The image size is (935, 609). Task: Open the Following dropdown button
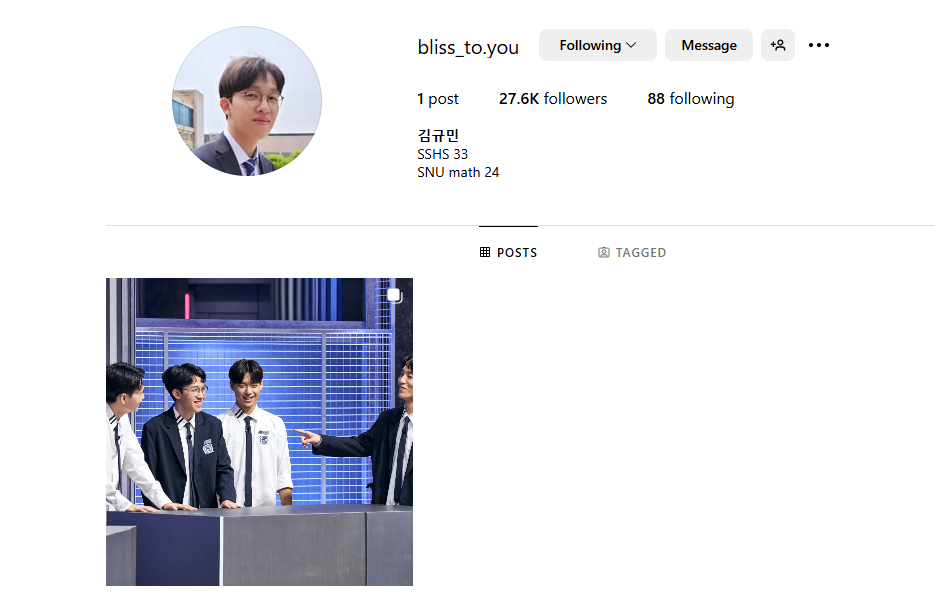click(x=597, y=45)
